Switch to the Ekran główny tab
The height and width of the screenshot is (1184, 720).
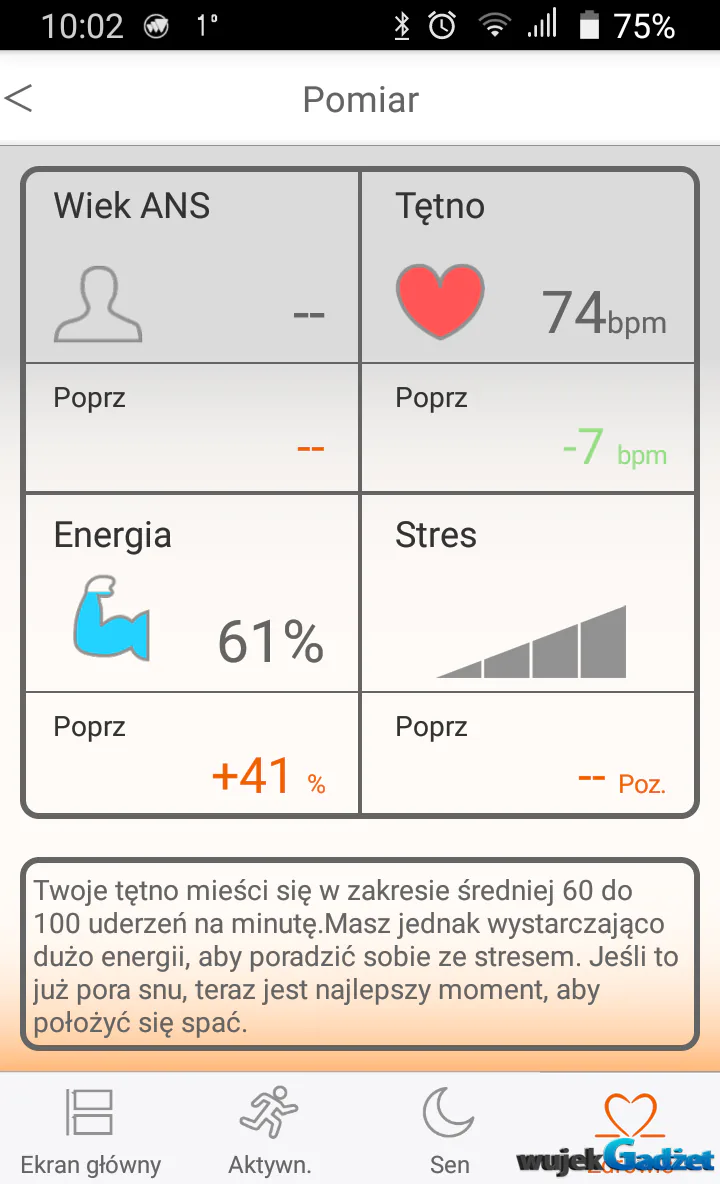(91, 1130)
